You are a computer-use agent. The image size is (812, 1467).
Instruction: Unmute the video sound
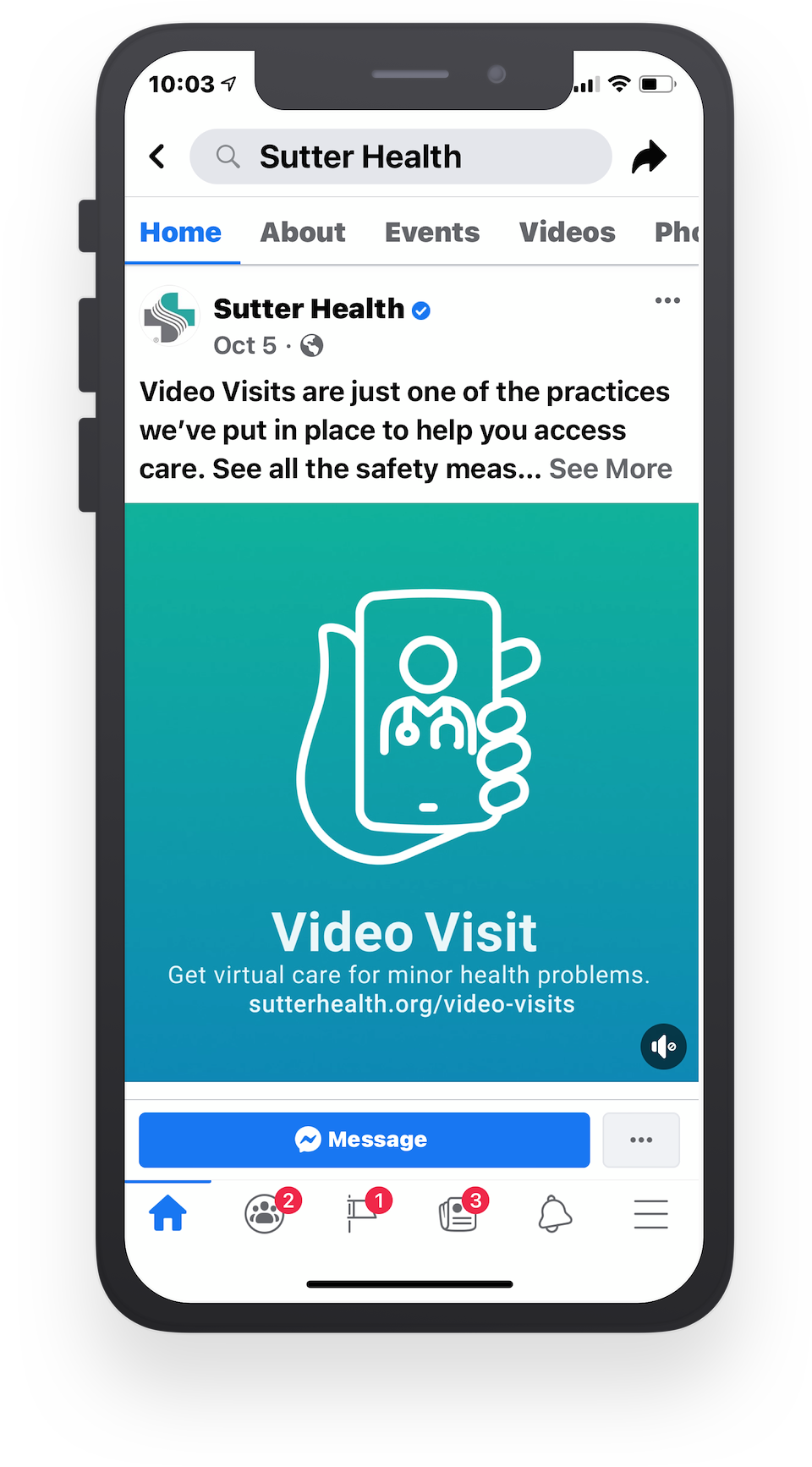click(x=663, y=1047)
